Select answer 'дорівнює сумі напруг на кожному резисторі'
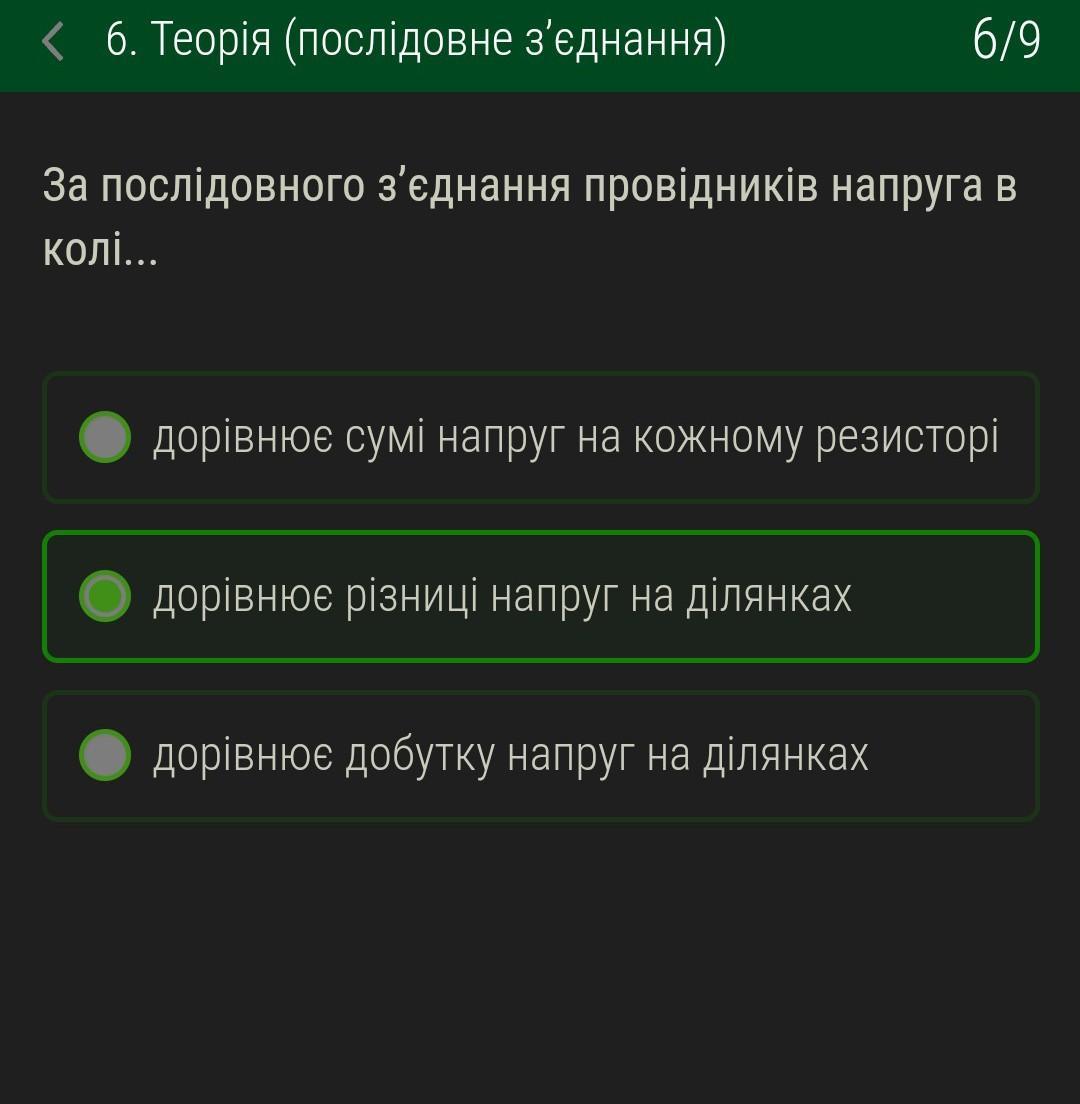This screenshot has height=1104, width=1080. tap(541, 437)
